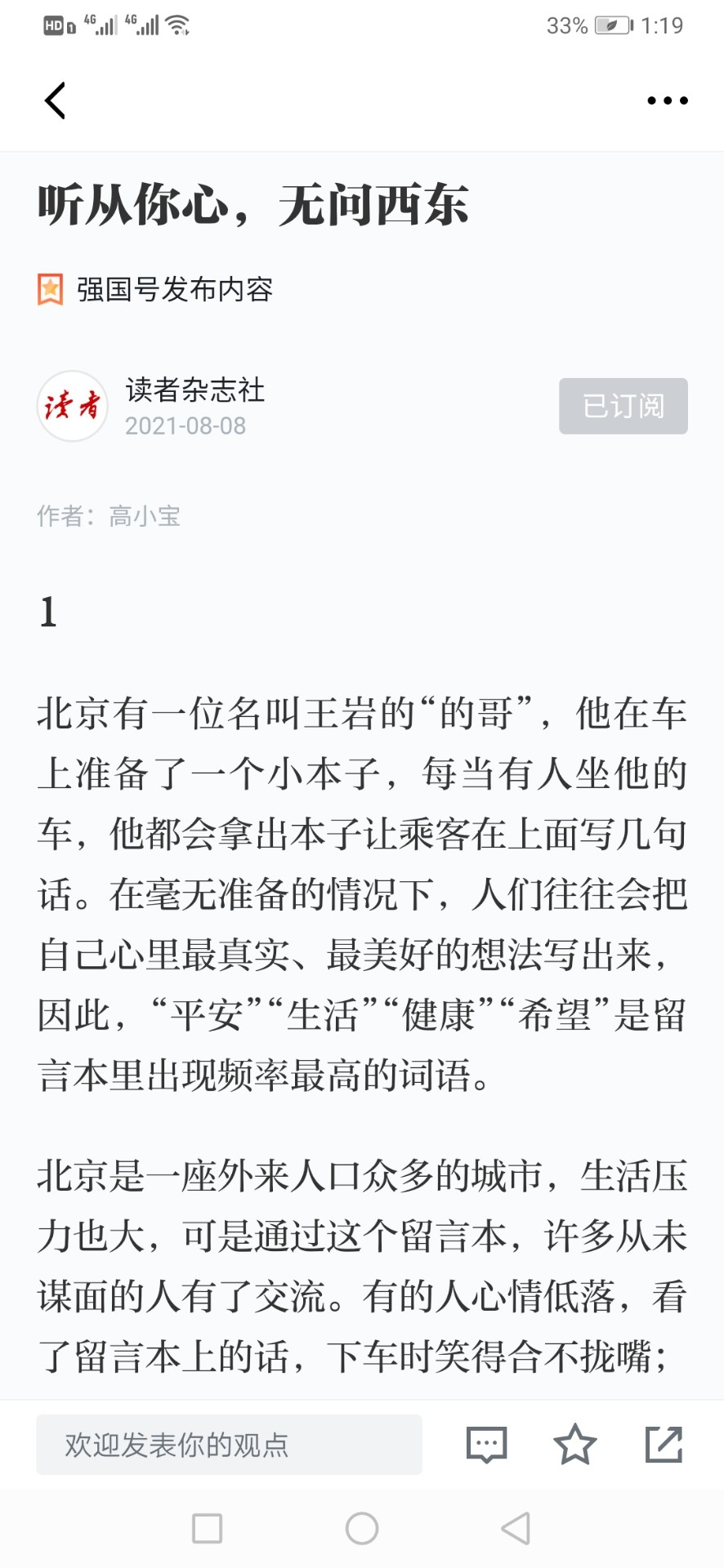The height and width of the screenshot is (1568, 724).
Task: Tap the 欢迎发表你的观点 comment field
Action: tap(229, 1445)
